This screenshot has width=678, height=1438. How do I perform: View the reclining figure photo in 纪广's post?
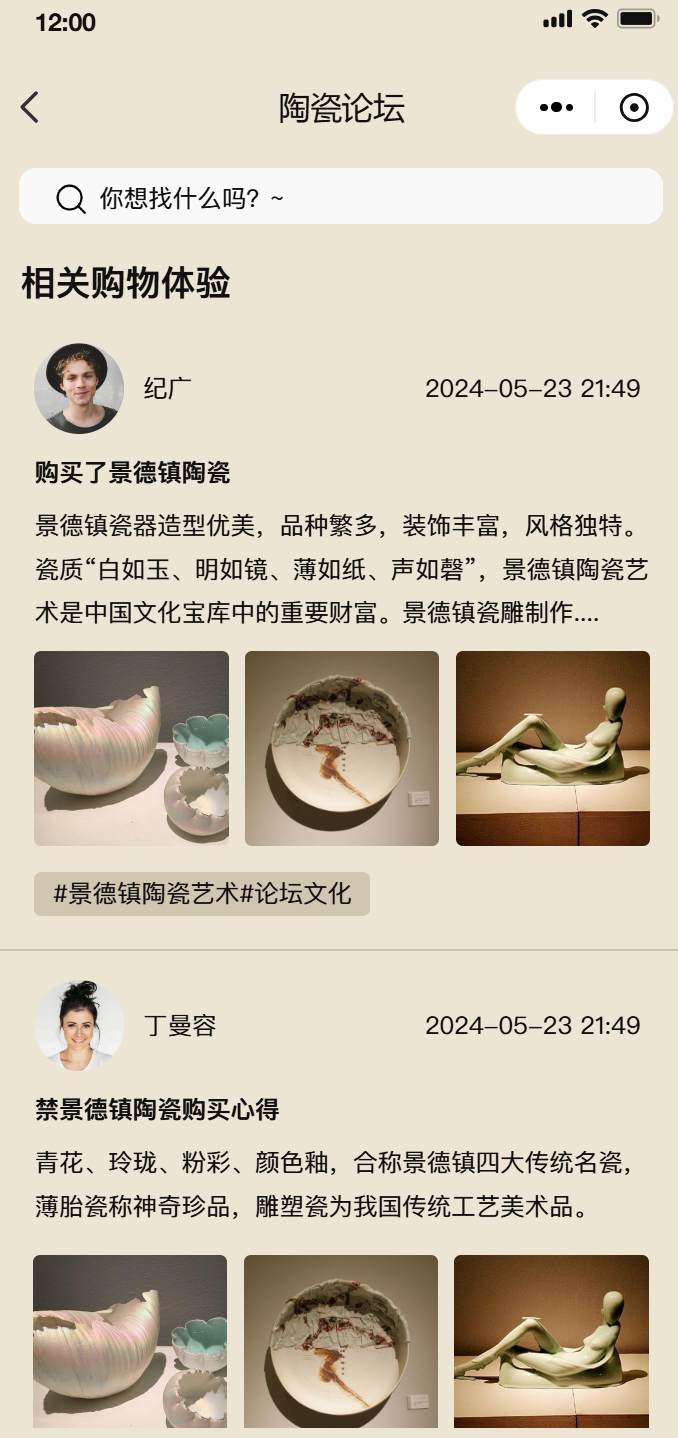click(x=553, y=748)
